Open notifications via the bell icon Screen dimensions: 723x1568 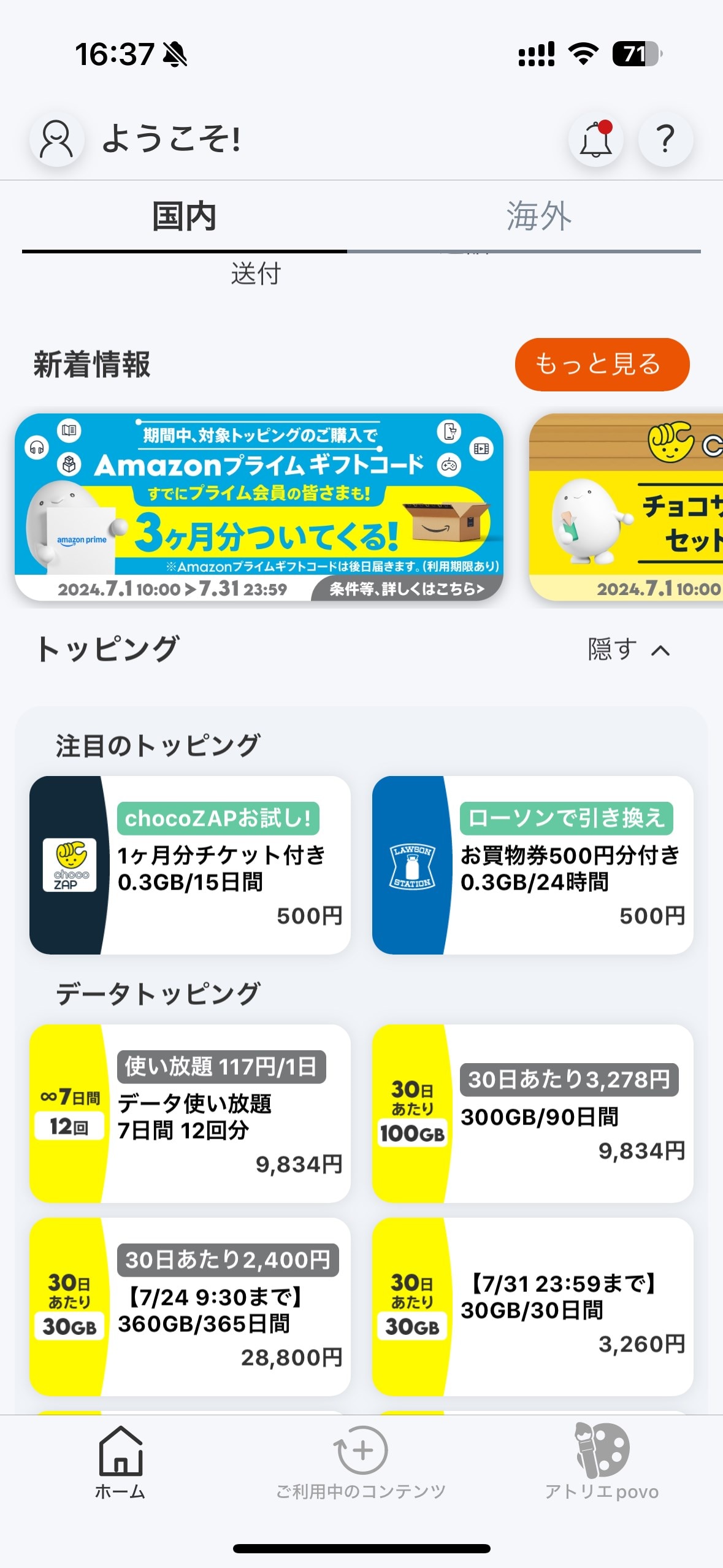coord(594,139)
